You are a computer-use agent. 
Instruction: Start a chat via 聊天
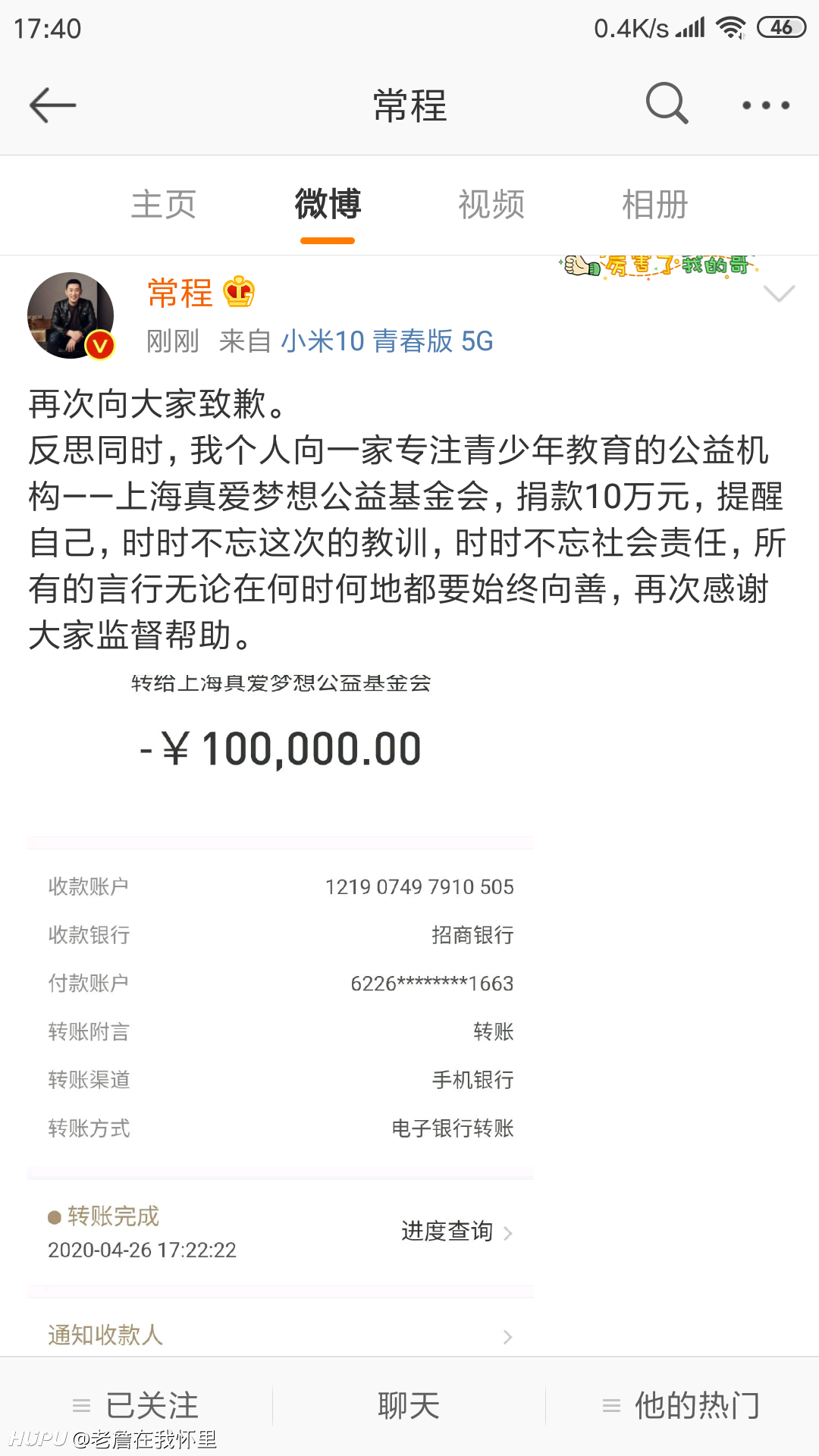pyautogui.click(x=409, y=1406)
